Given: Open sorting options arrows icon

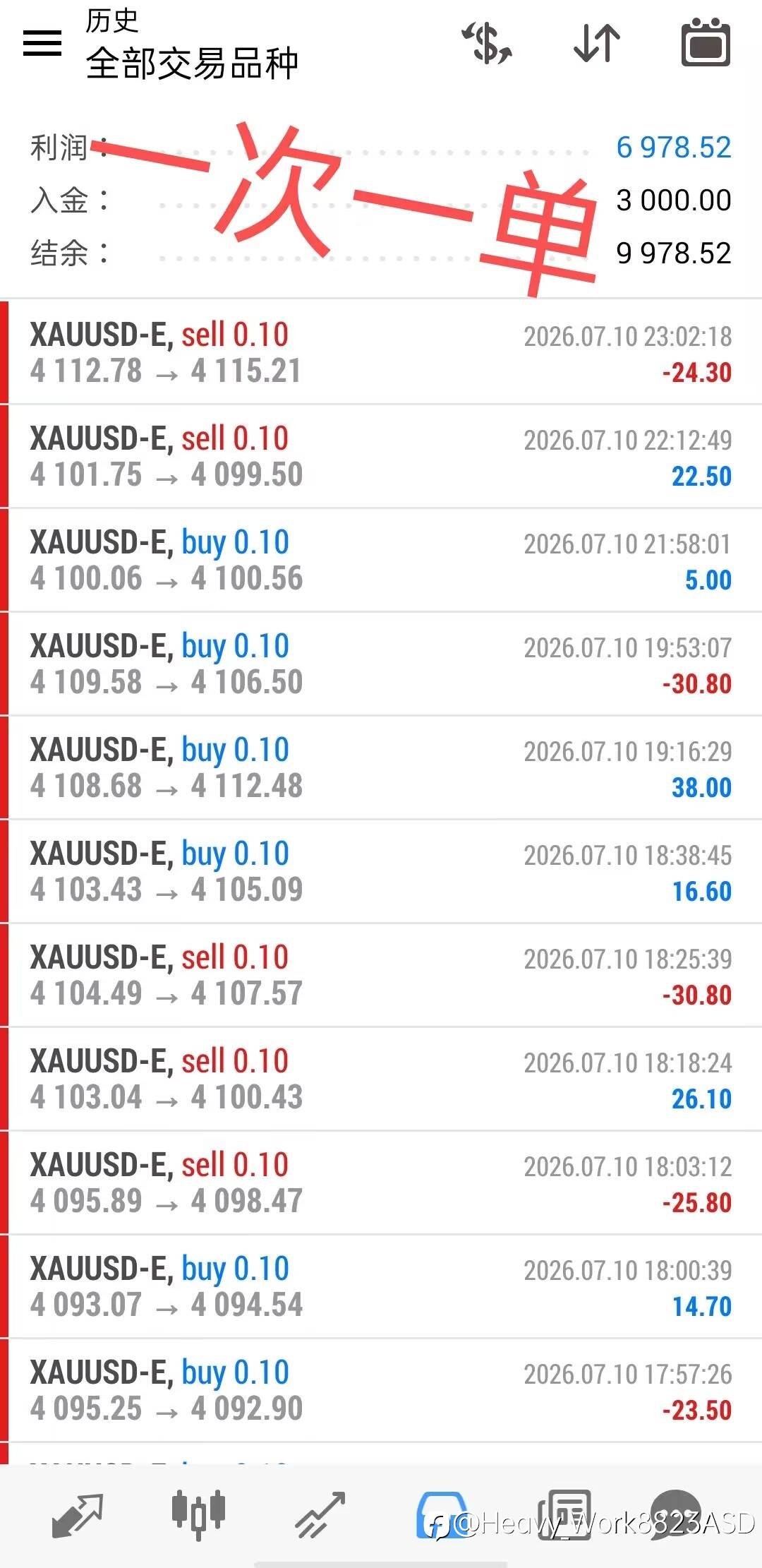Looking at the screenshot, I should click(x=597, y=43).
